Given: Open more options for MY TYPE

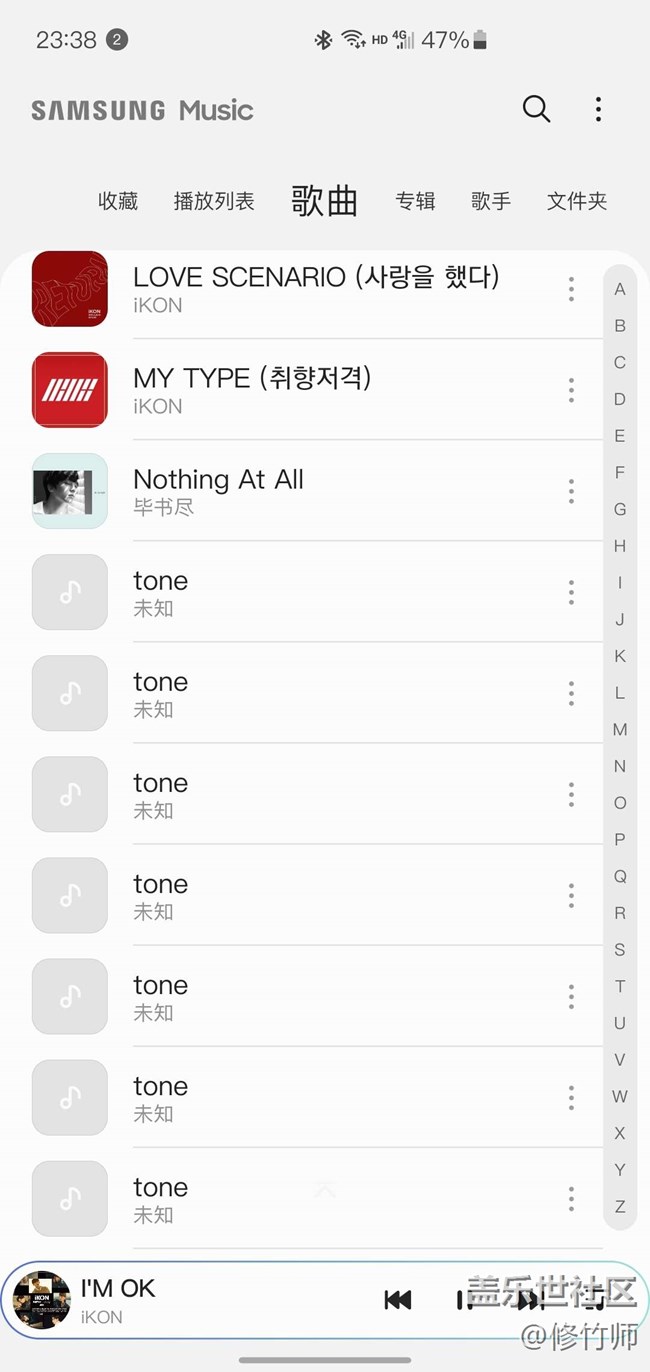Looking at the screenshot, I should pyautogui.click(x=571, y=390).
